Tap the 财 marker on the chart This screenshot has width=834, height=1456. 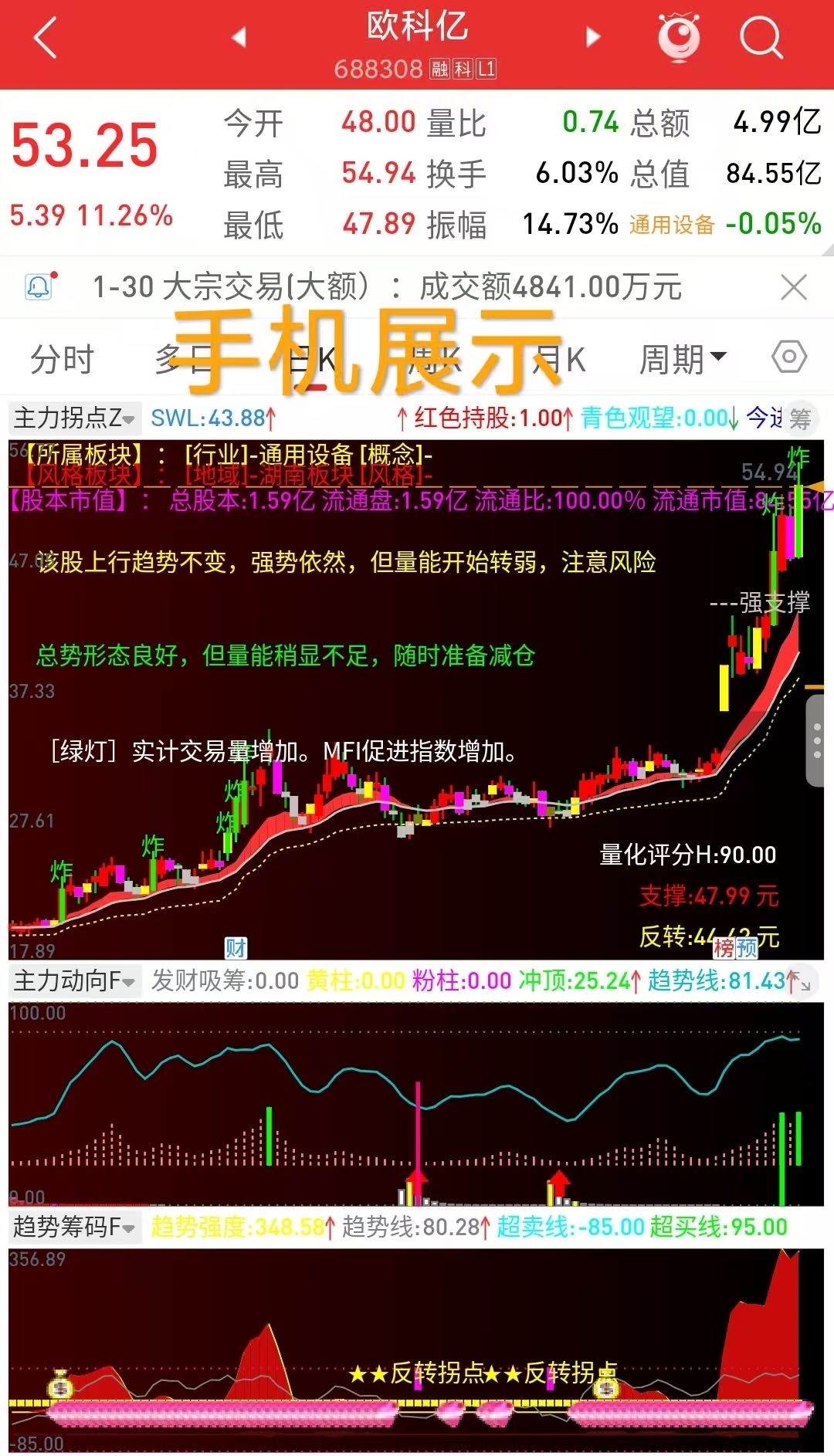click(x=236, y=947)
